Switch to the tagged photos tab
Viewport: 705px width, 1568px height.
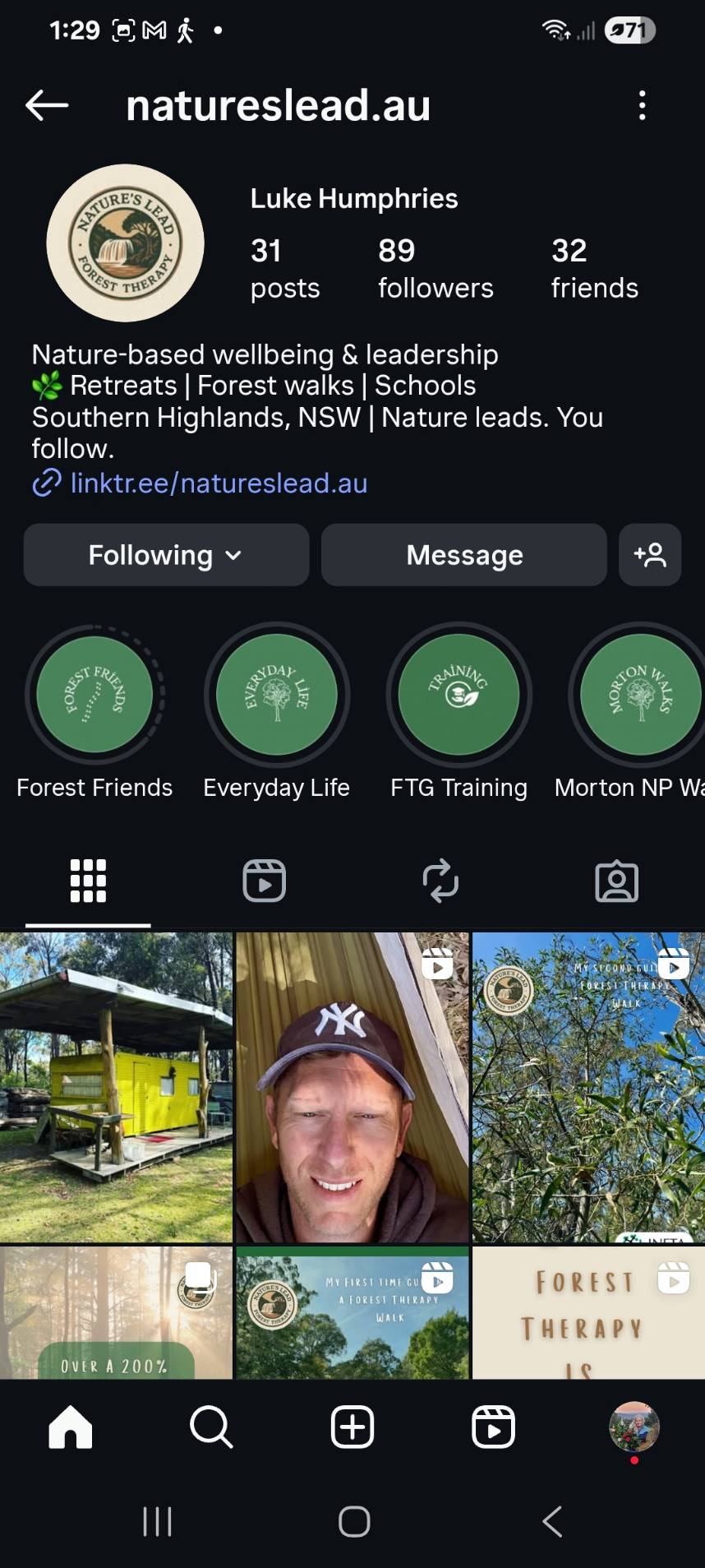click(x=616, y=881)
